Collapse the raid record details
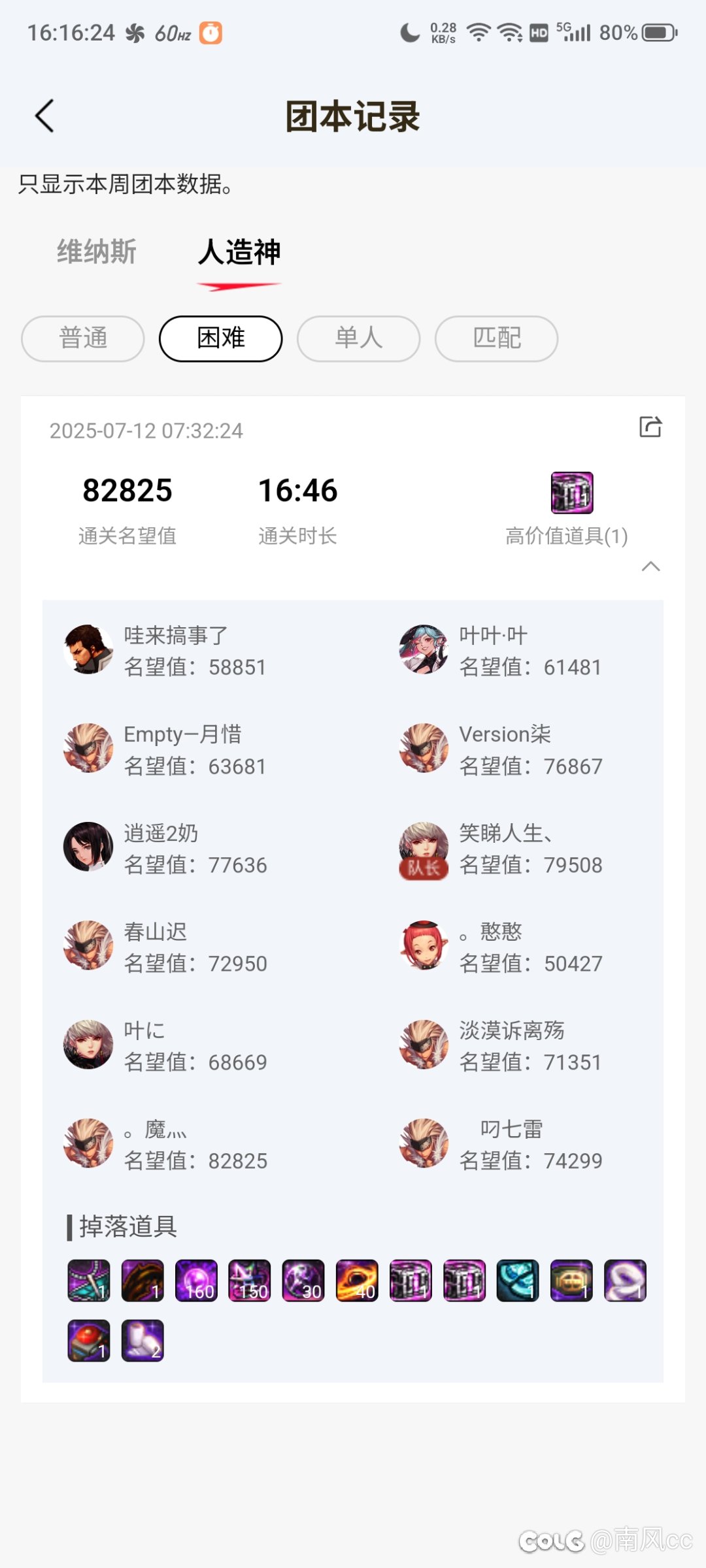Image resolution: width=706 pixels, height=1568 pixels. (650, 566)
